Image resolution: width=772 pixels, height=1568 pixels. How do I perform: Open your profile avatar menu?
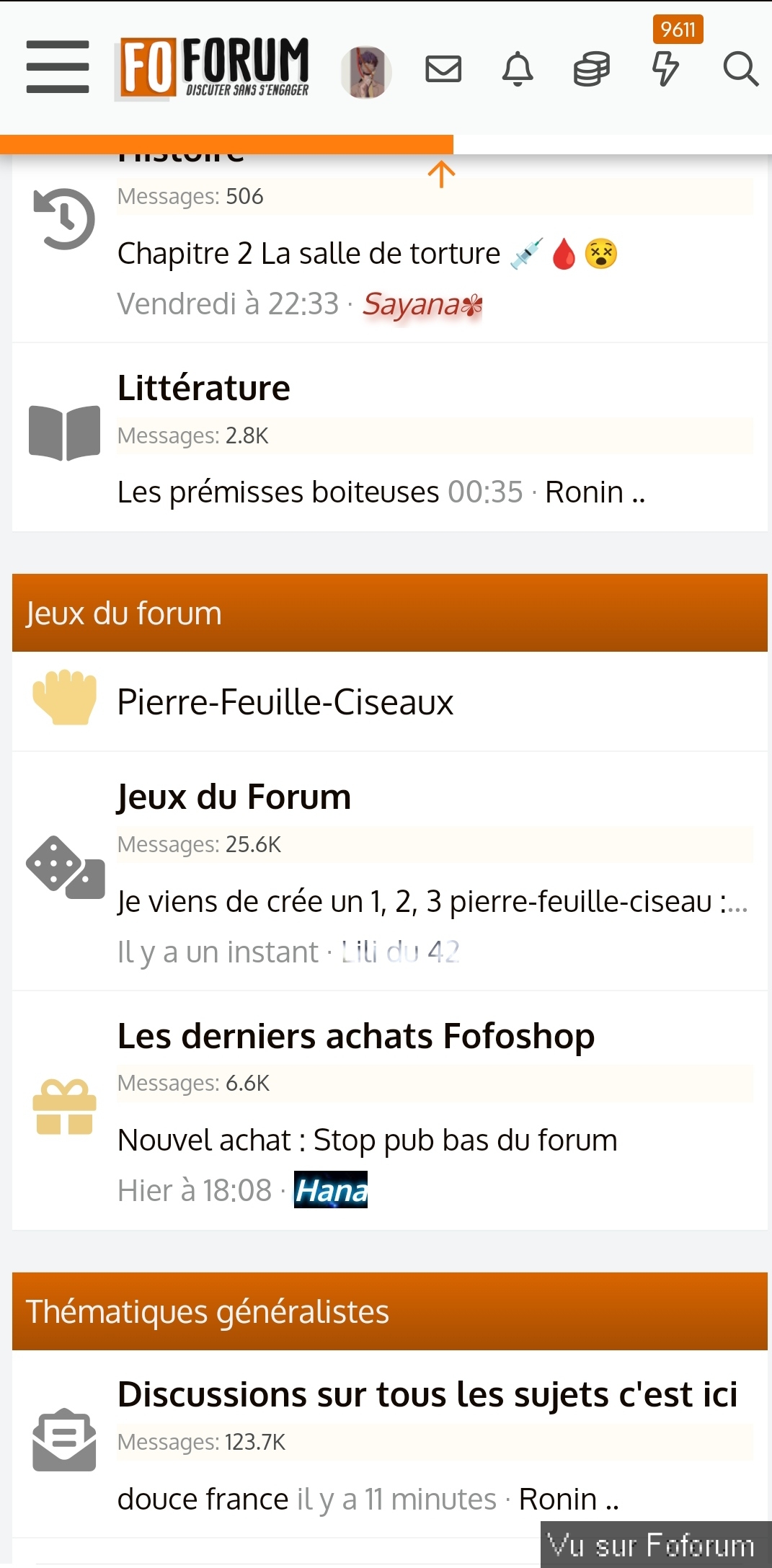tap(366, 71)
